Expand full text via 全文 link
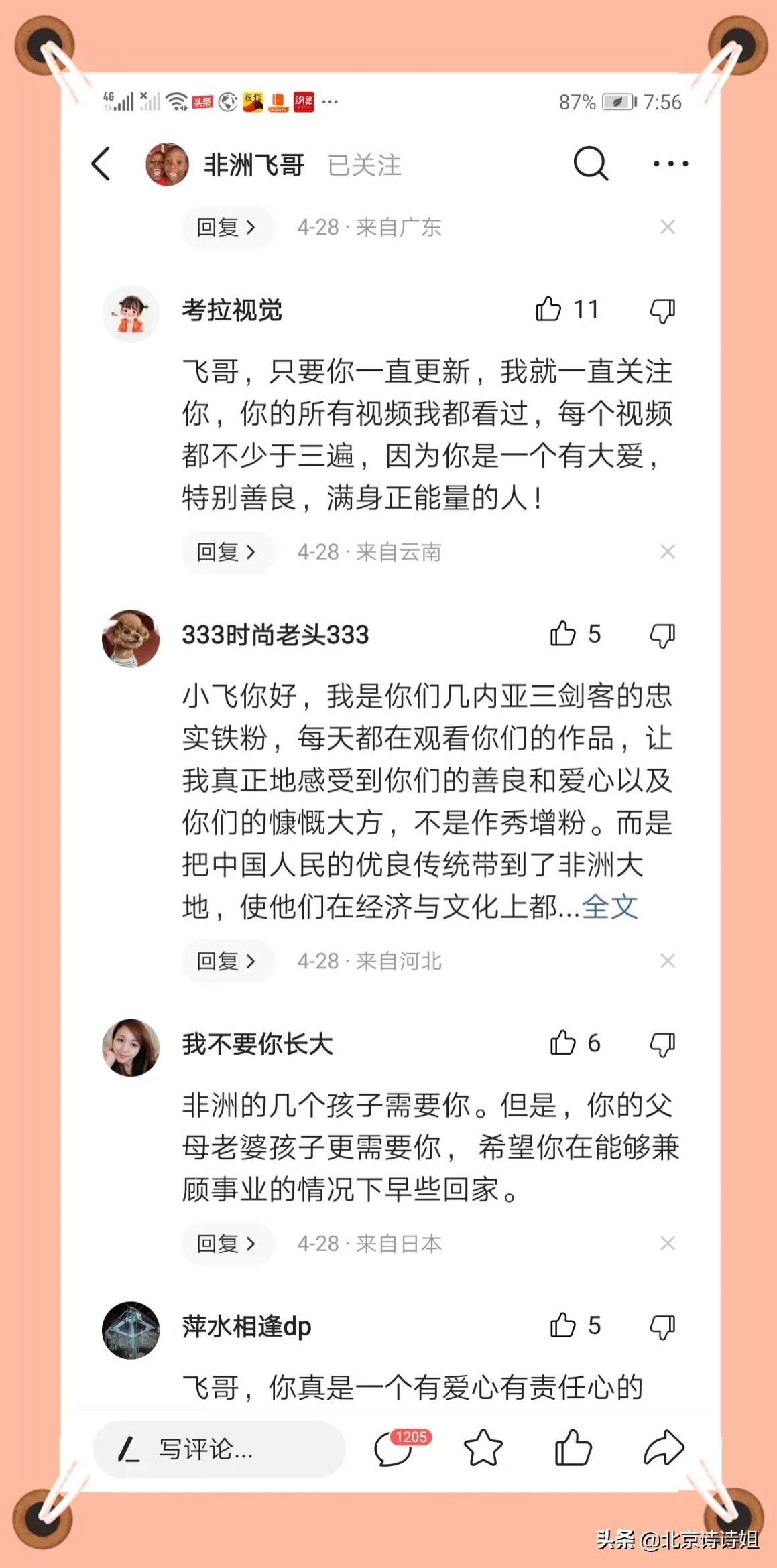Viewport: 777px width, 1568px height. tap(609, 907)
